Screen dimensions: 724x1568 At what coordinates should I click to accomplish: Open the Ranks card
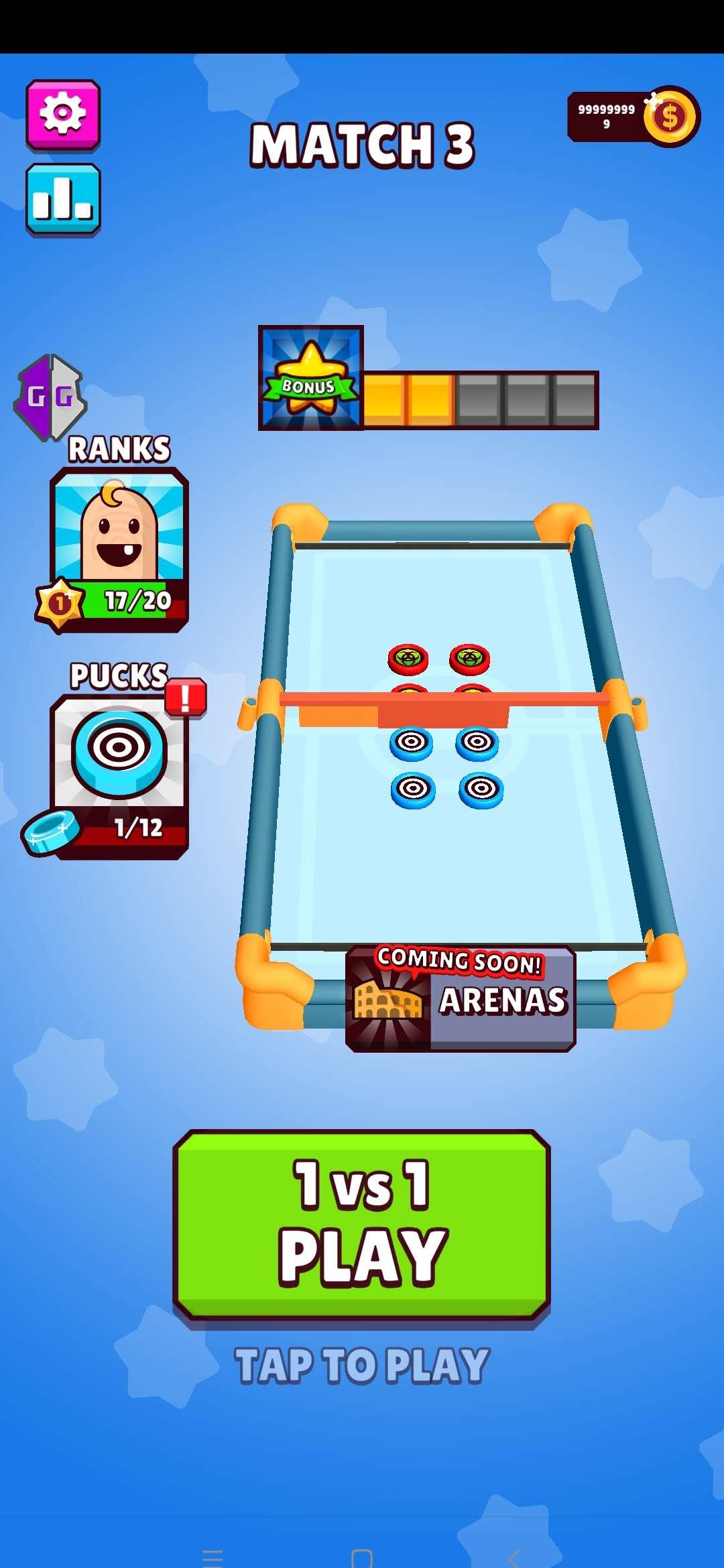pos(119,549)
